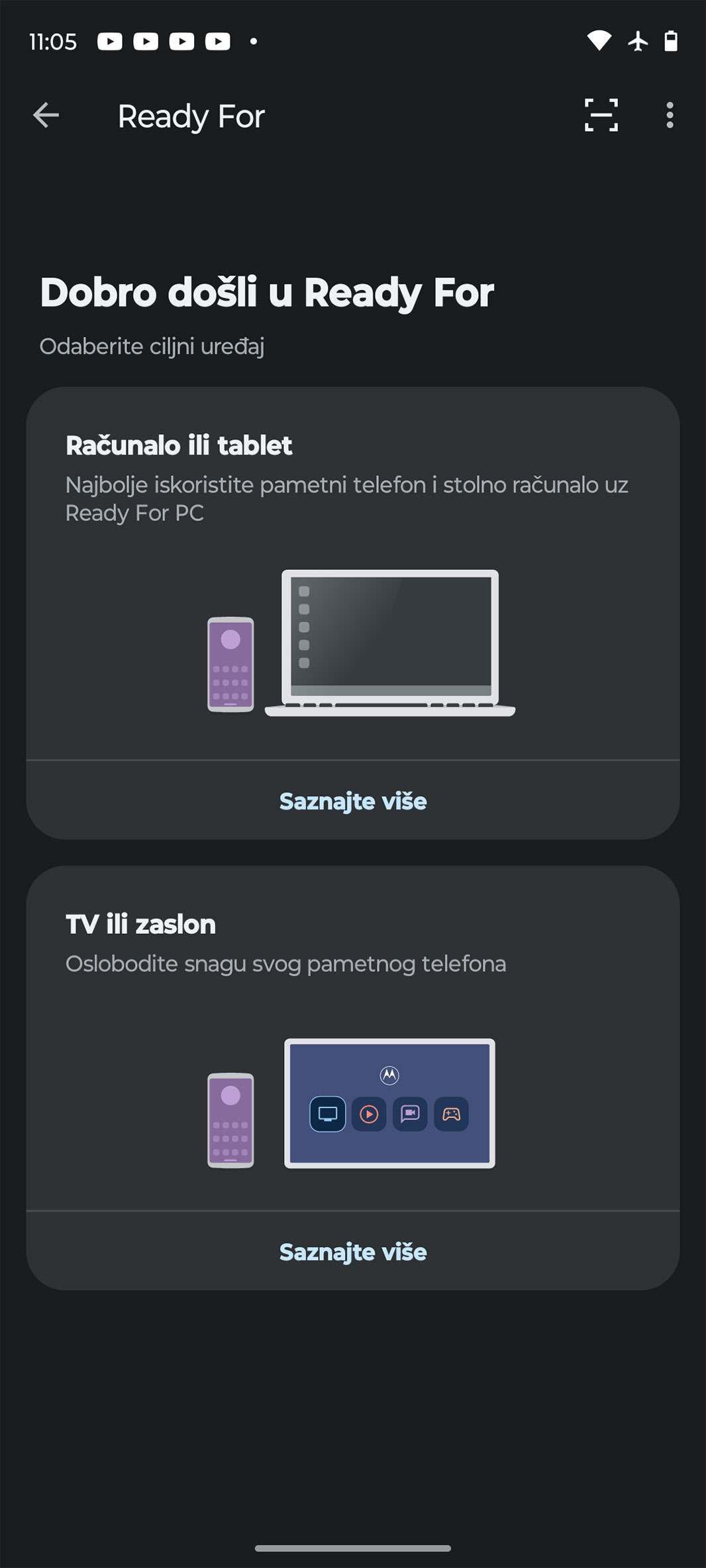Open the three-dot overflow menu
The height and width of the screenshot is (1568, 706).
pos(670,116)
